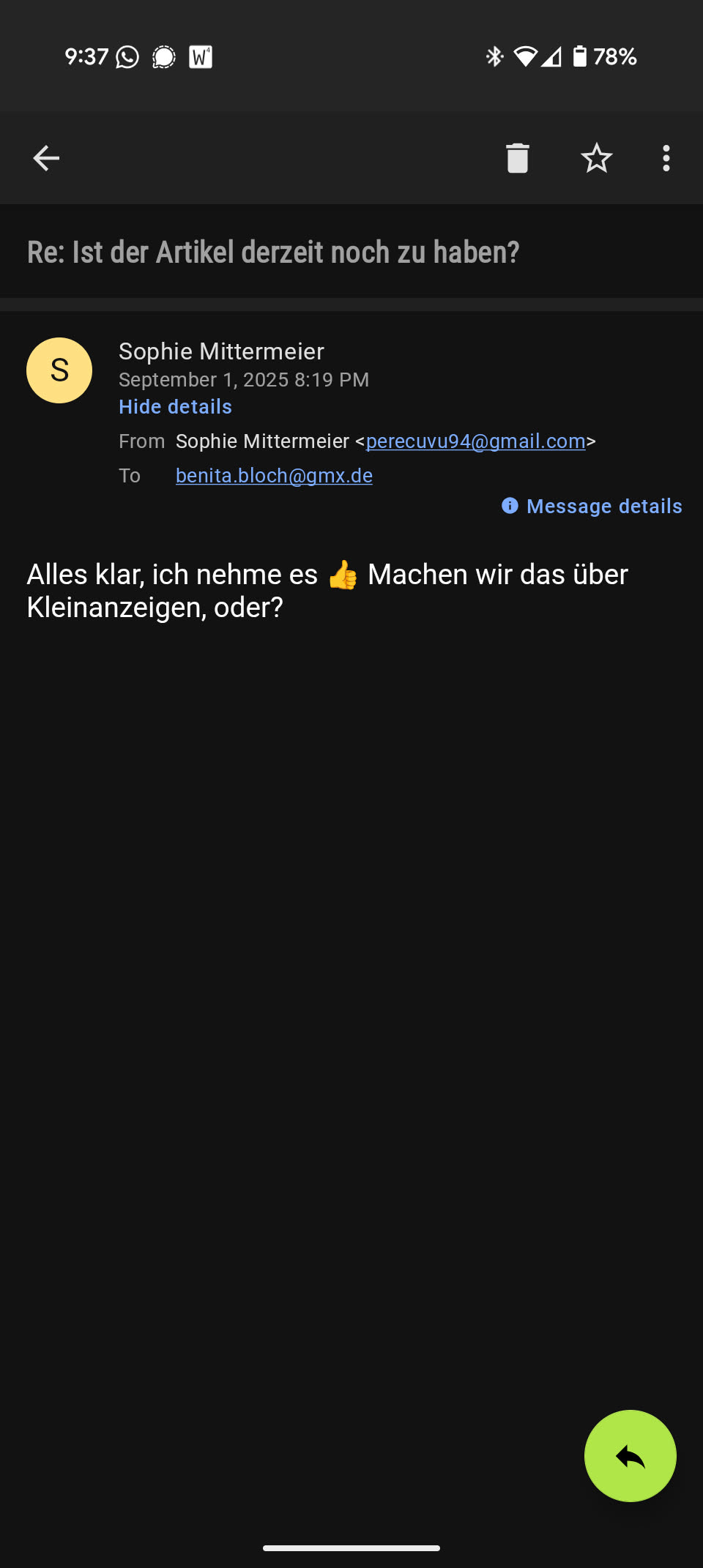
Task: Reply to Sophie Mittermeier
Action: tap(630, 1455)
